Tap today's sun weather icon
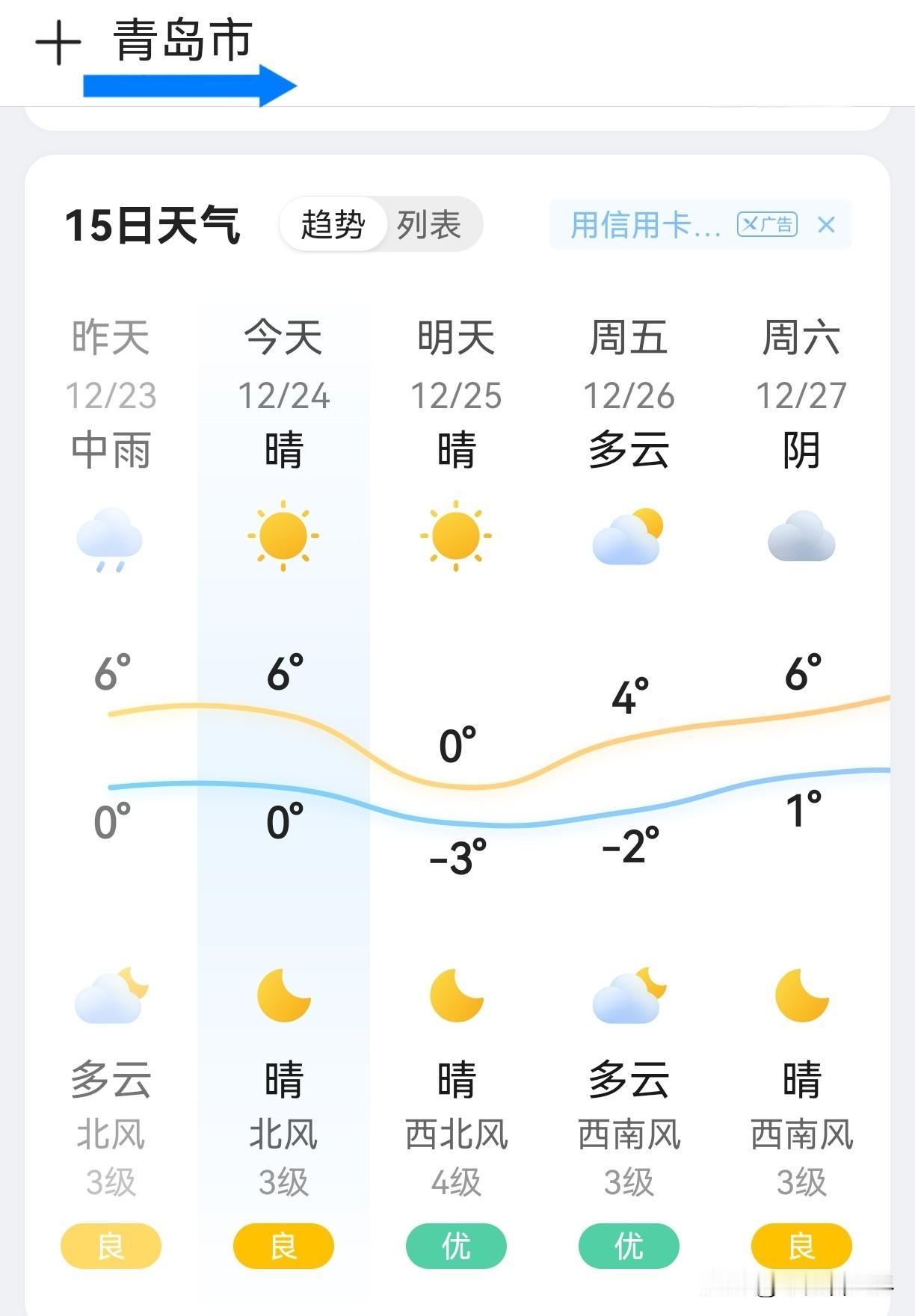 point(283,537)
